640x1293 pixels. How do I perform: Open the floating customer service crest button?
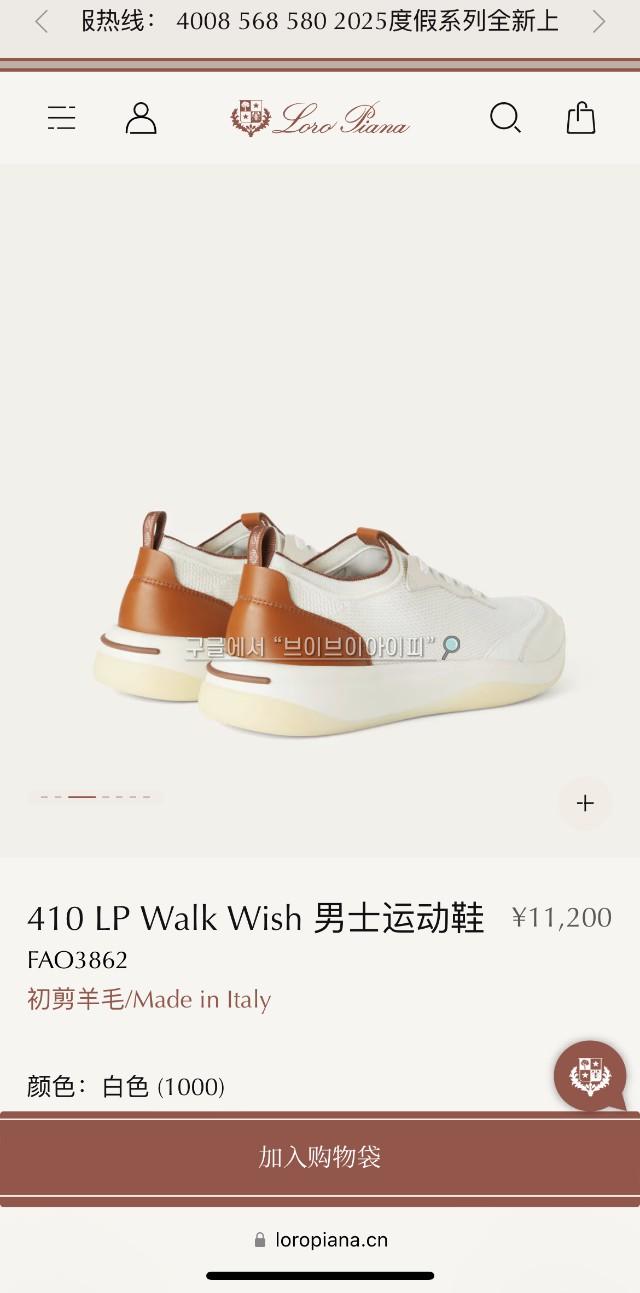(x=590, y=1076)
